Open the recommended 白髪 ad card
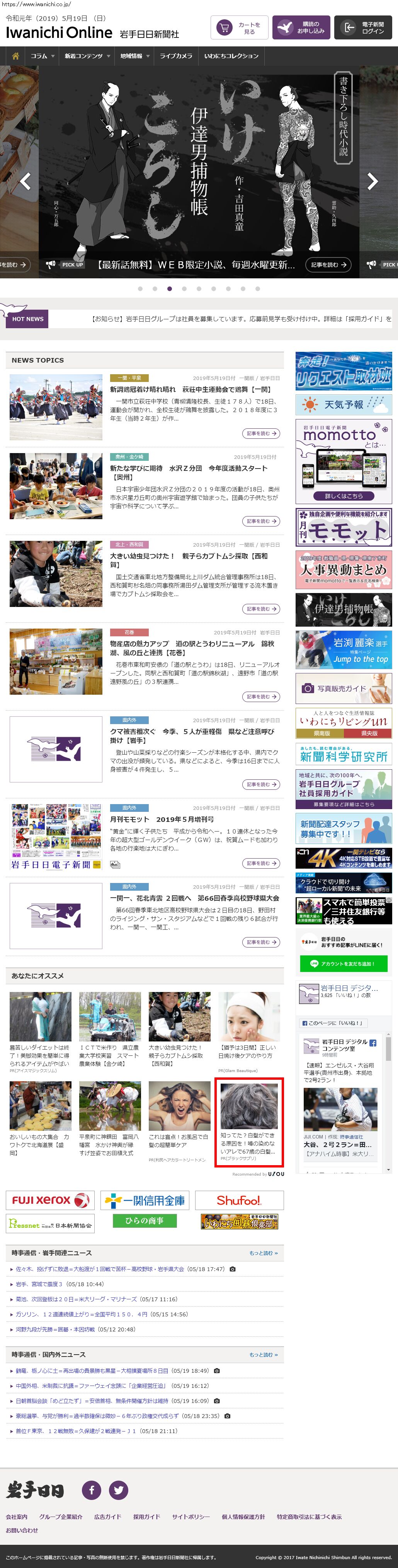 248,1125
